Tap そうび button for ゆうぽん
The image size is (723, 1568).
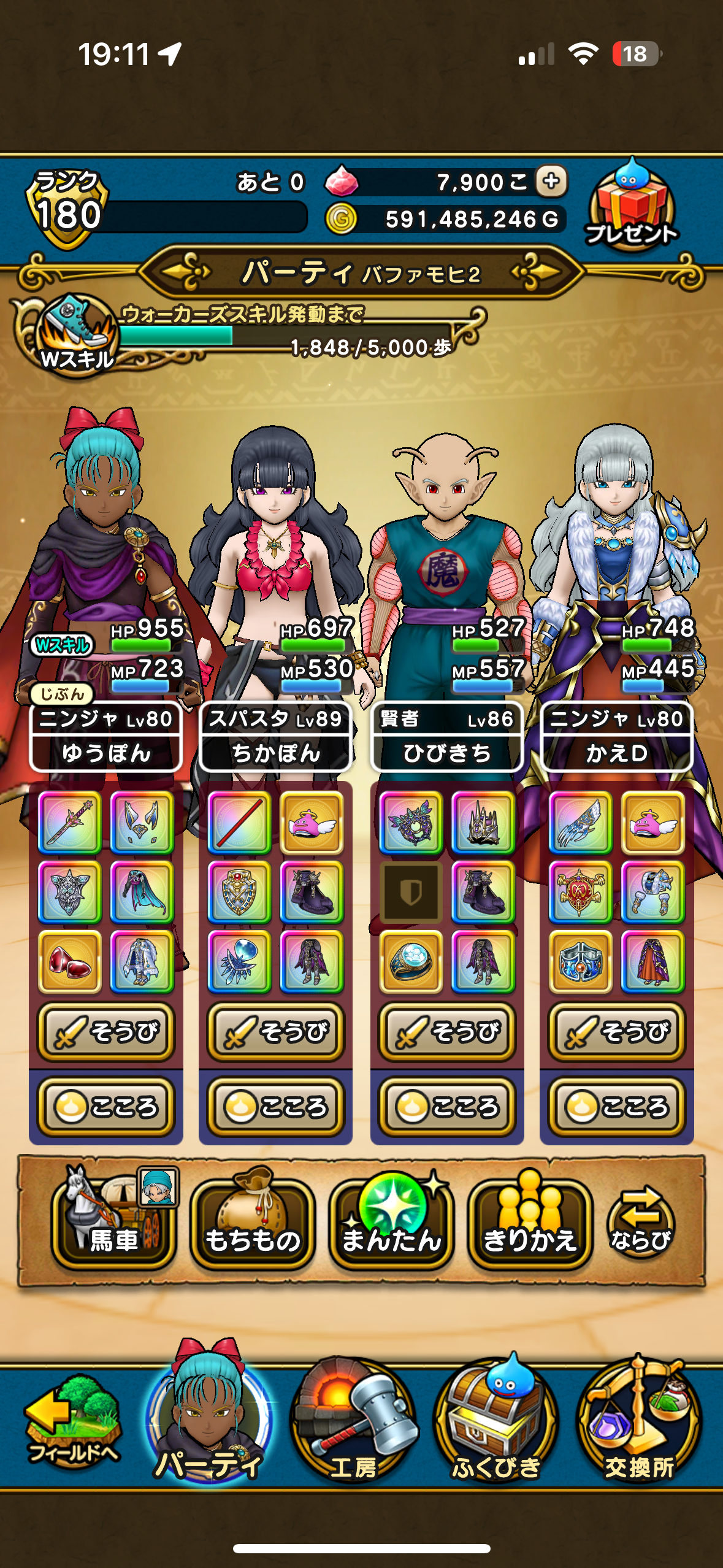tap(106, 1032)
